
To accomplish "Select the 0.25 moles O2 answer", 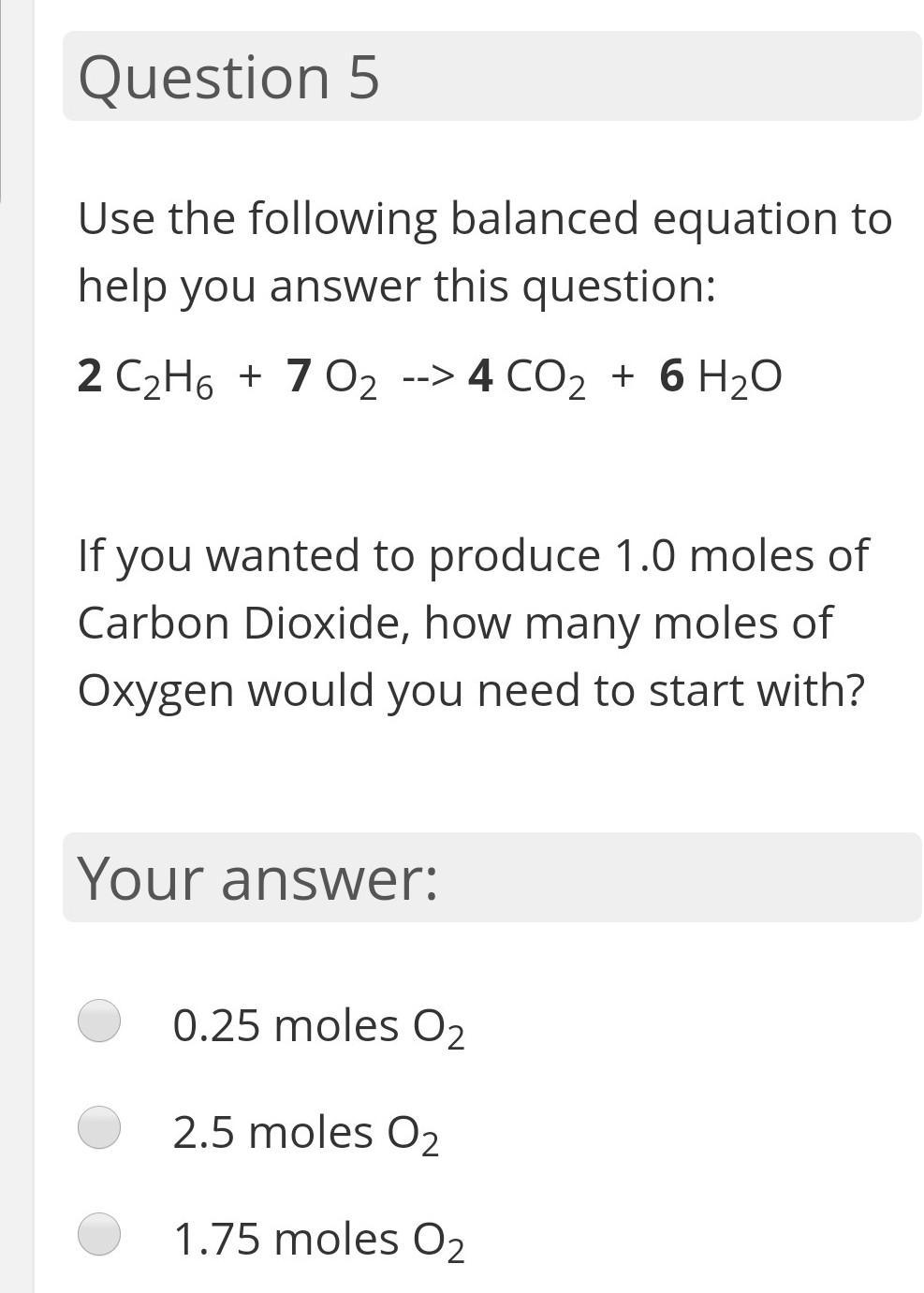I will 99,1021.
